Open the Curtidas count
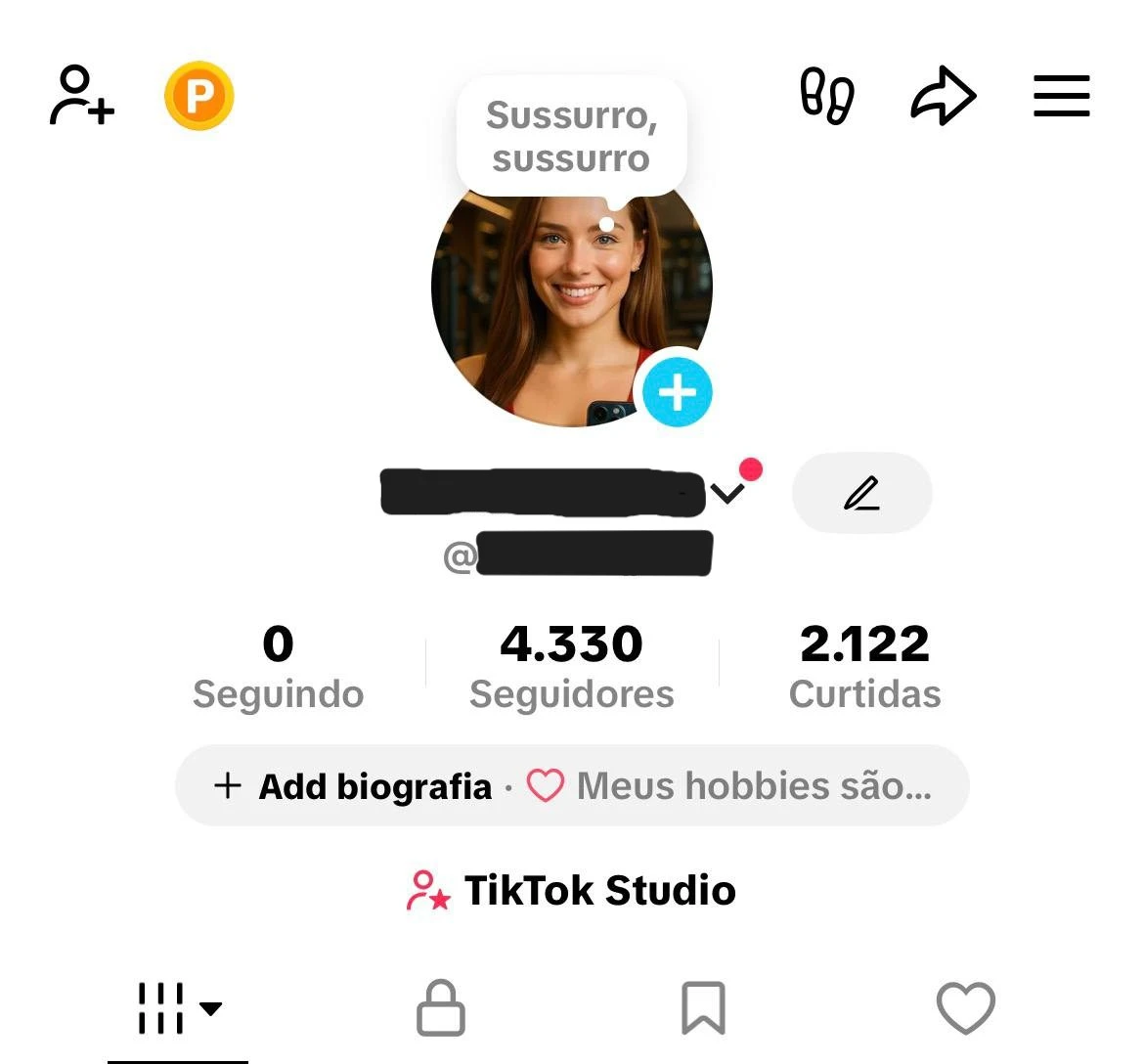1144x1064 pixels. pyautogui.click(x=865, y=667)
